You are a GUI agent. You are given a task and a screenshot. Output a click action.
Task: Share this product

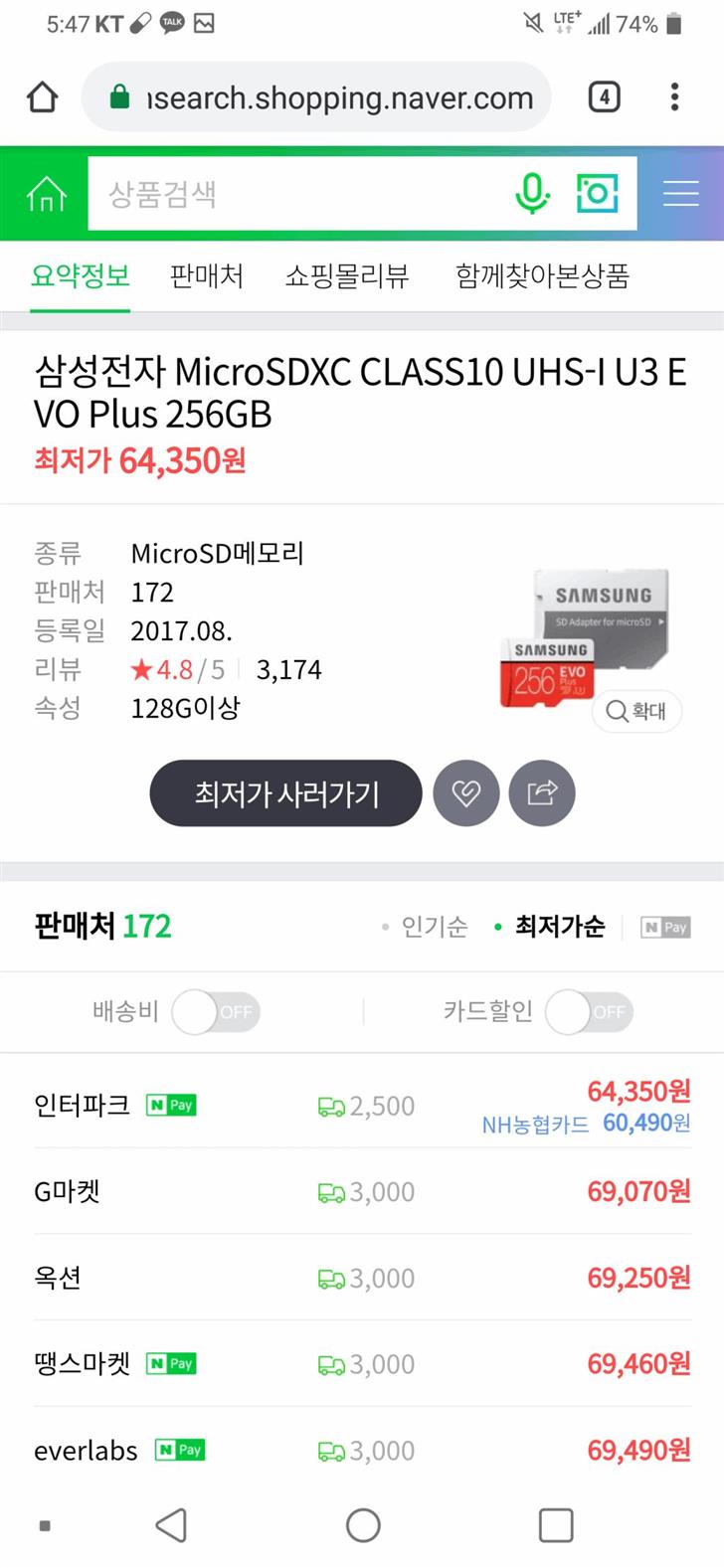click(542, 793)
